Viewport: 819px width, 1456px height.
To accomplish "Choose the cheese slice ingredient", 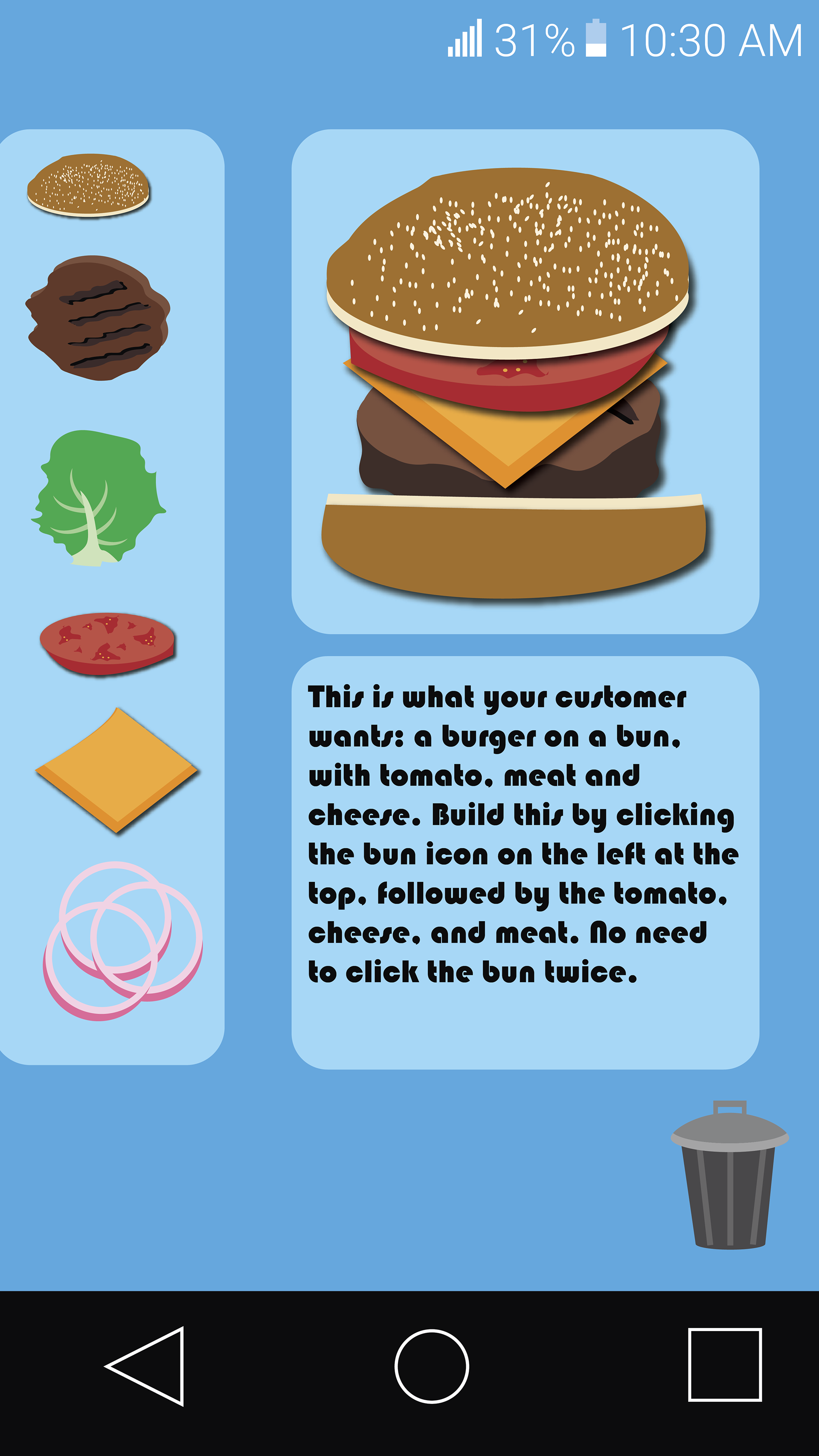I will coord(116,770).
